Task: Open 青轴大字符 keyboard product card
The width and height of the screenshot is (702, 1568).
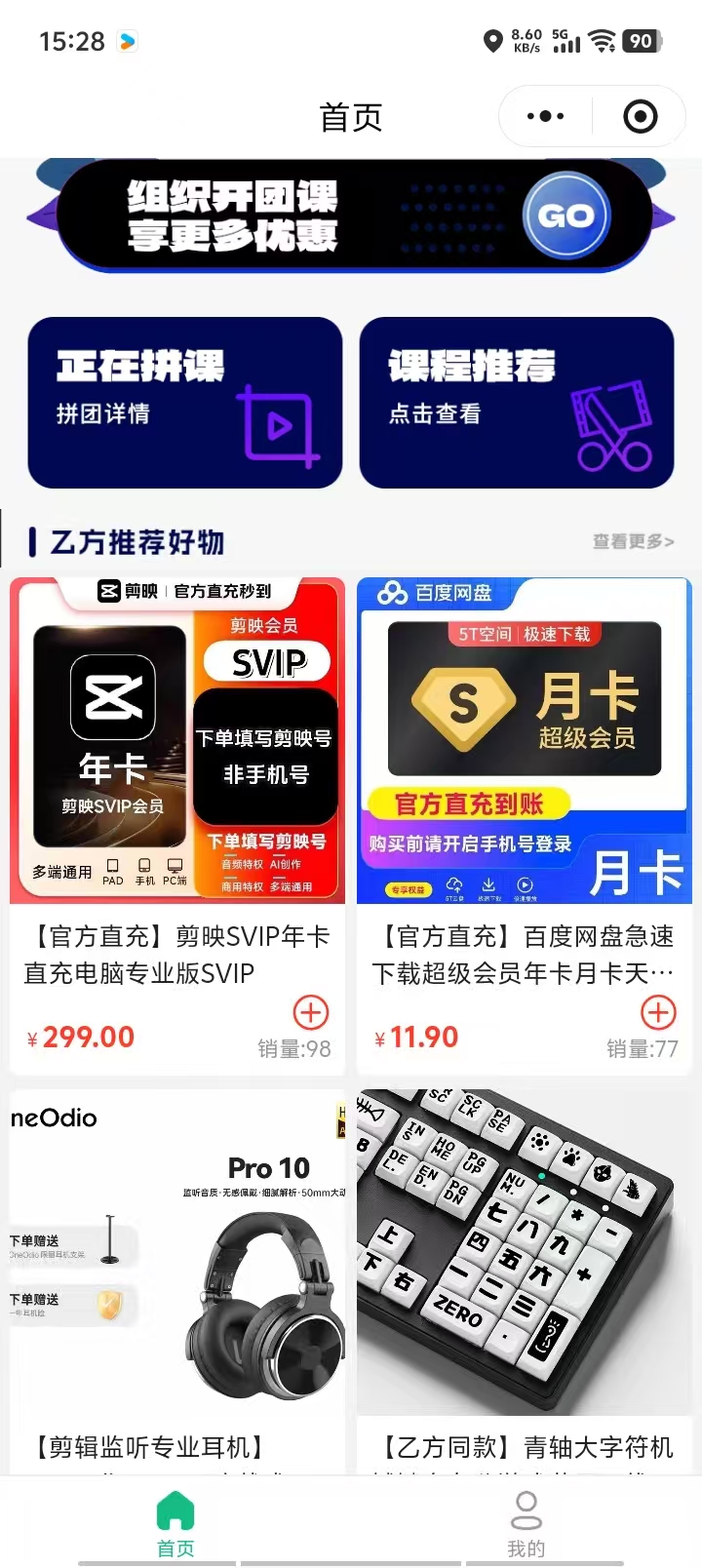Action: (x=525, y=1268)
